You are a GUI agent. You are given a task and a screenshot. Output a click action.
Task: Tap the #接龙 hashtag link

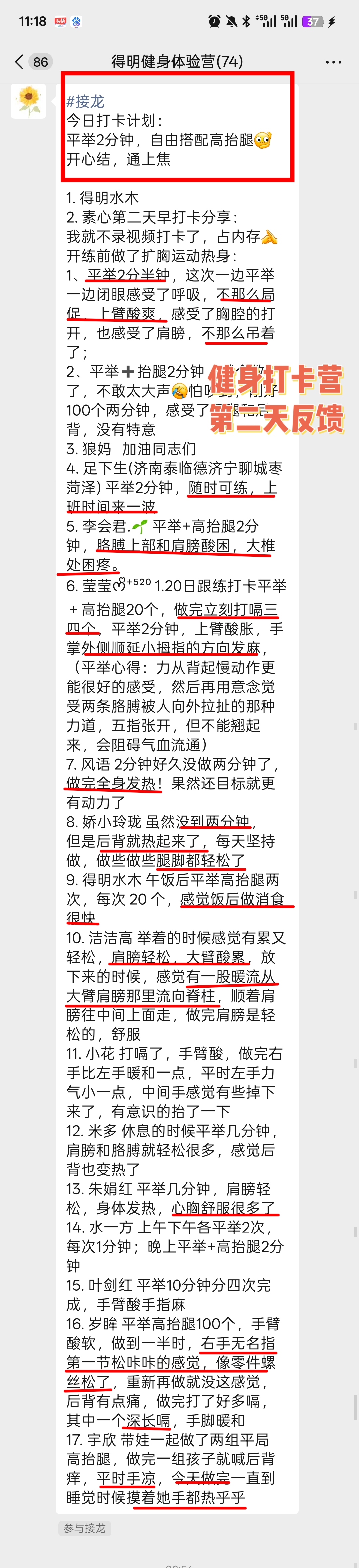tap(85, 101)
